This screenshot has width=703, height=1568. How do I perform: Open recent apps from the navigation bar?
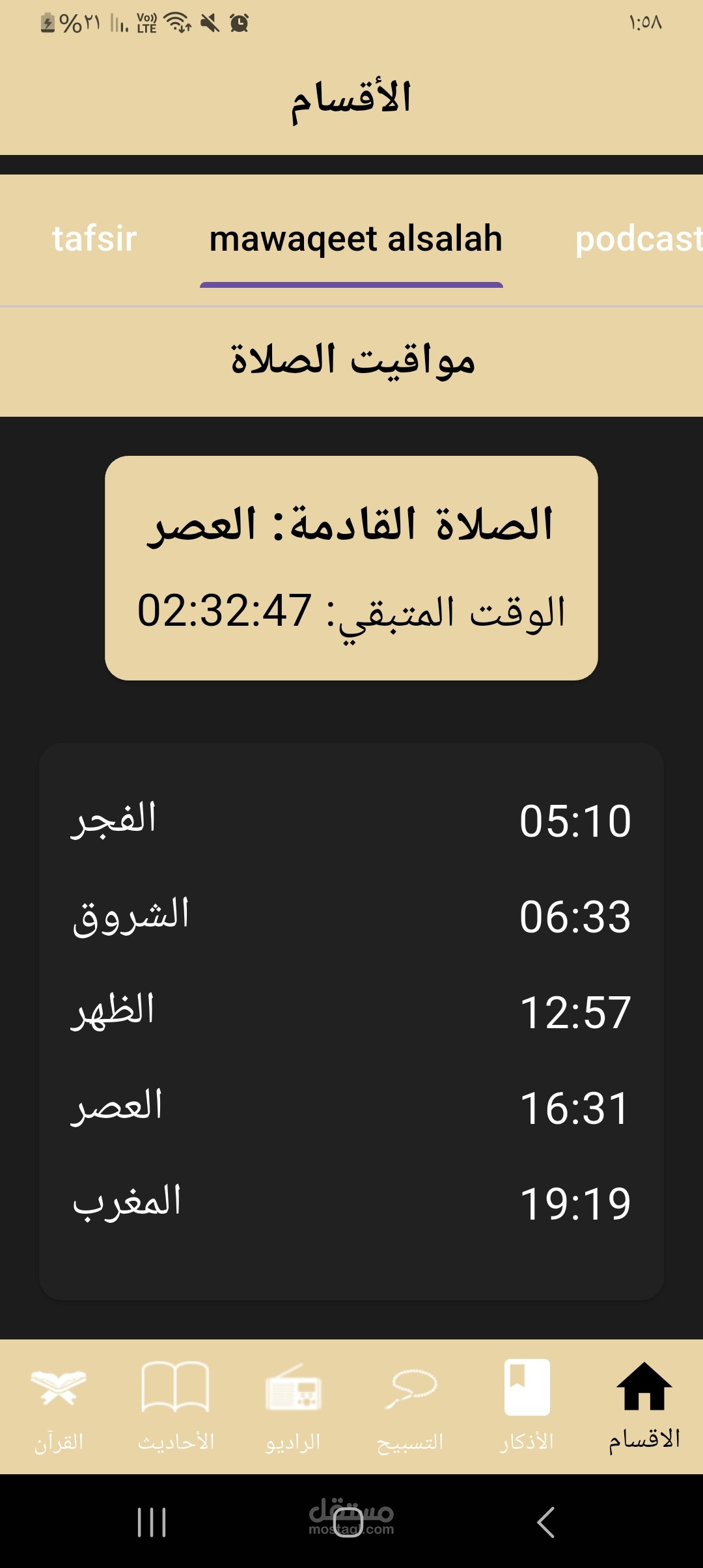click(x=152, y=1522)
